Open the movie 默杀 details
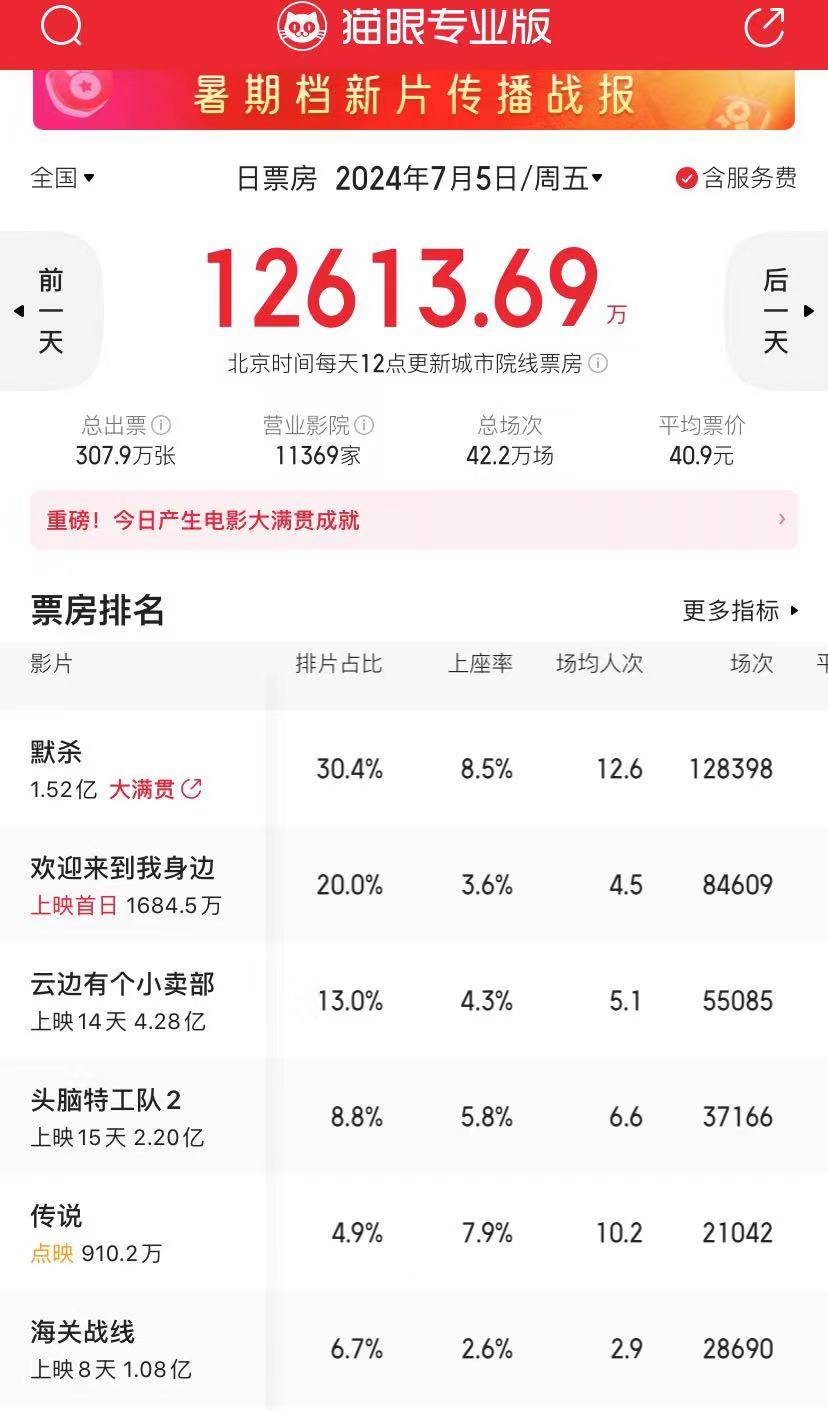 (x=57, y=752)
